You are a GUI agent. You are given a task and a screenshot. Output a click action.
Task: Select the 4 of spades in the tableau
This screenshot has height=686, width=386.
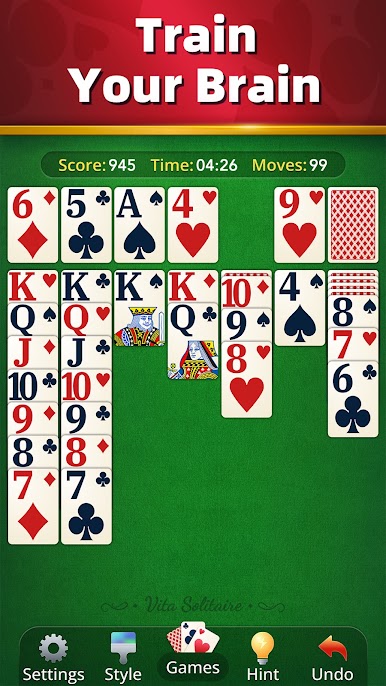click(300, 308)
